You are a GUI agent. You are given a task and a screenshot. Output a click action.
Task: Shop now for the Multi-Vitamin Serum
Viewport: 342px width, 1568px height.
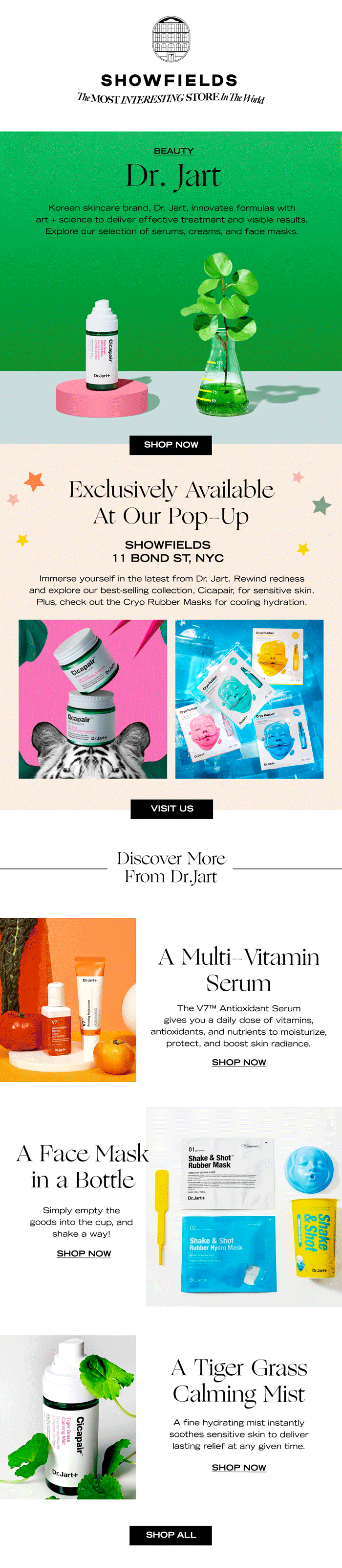point(239,1062)
